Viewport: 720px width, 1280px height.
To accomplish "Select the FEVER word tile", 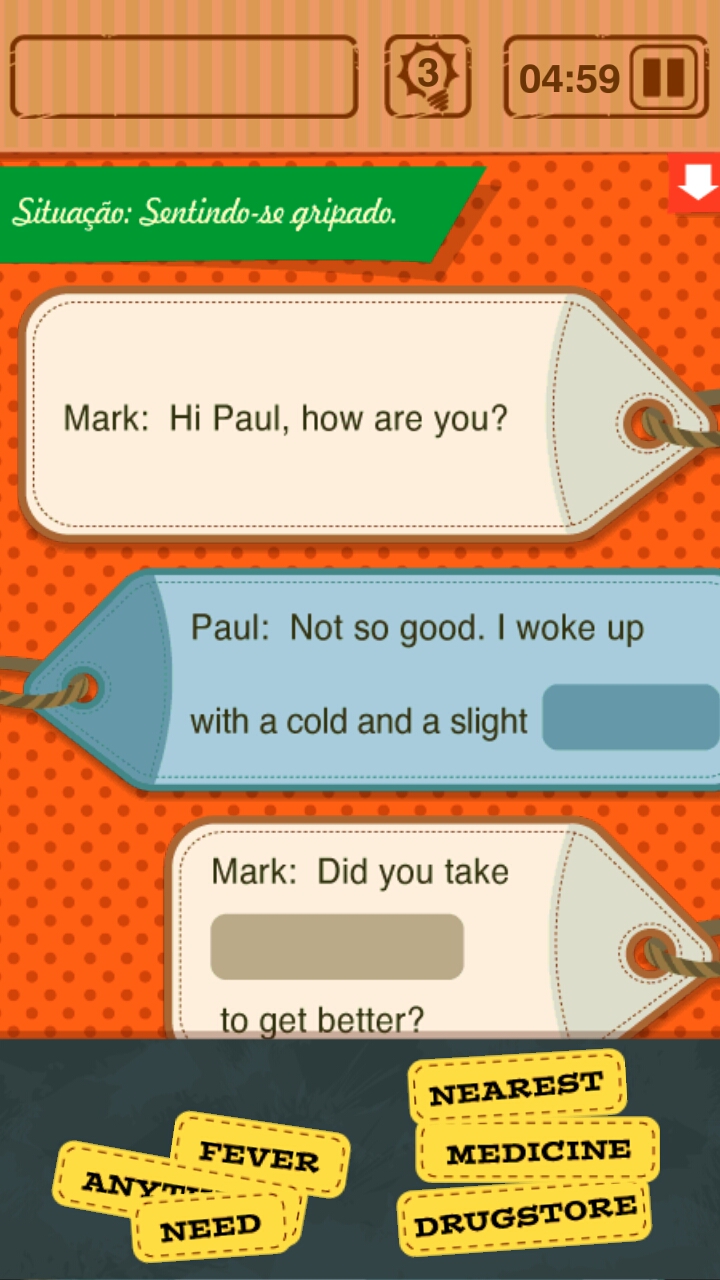I will tap(260, 1155).
